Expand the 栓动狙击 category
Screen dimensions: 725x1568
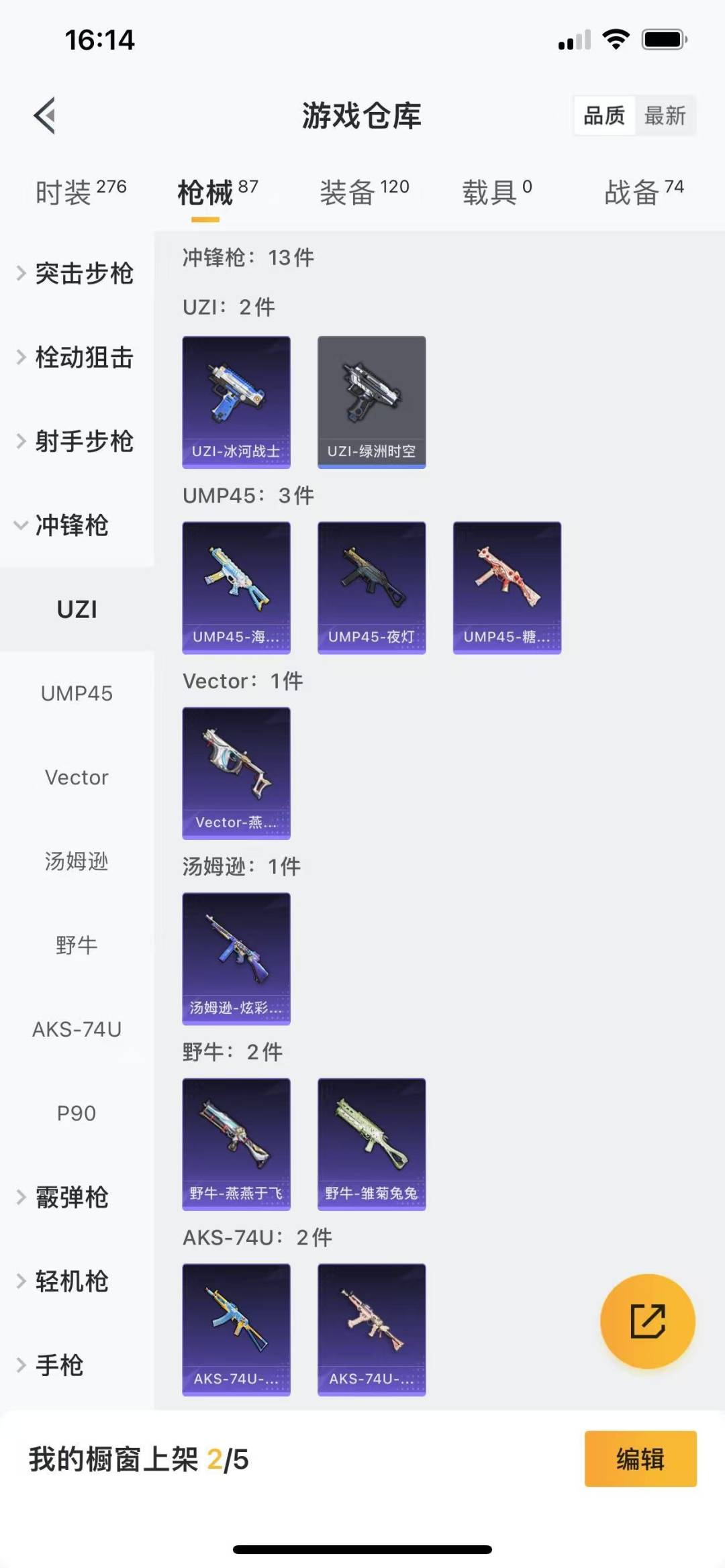coord(75,358)
